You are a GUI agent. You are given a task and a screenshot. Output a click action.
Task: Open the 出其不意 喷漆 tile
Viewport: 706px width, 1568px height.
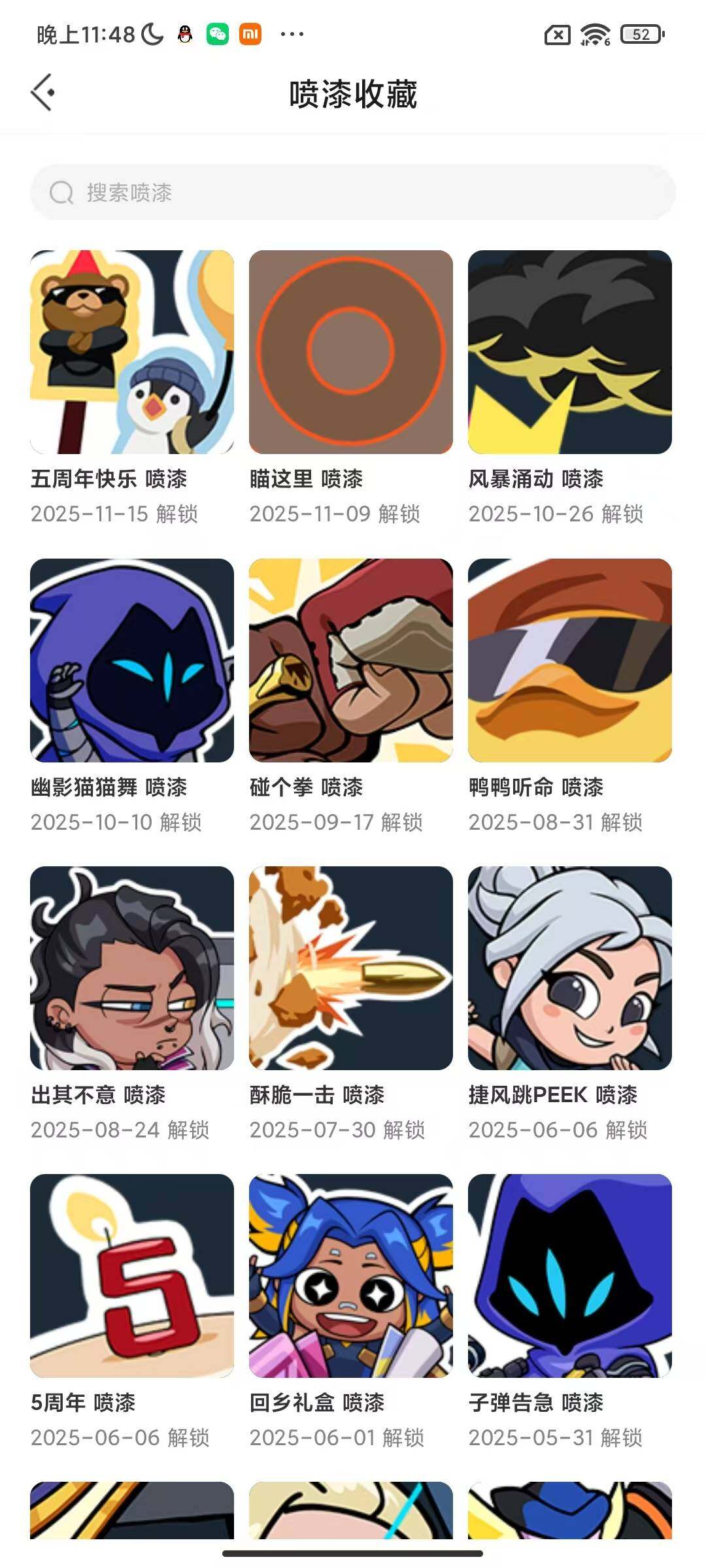(132, 968)
